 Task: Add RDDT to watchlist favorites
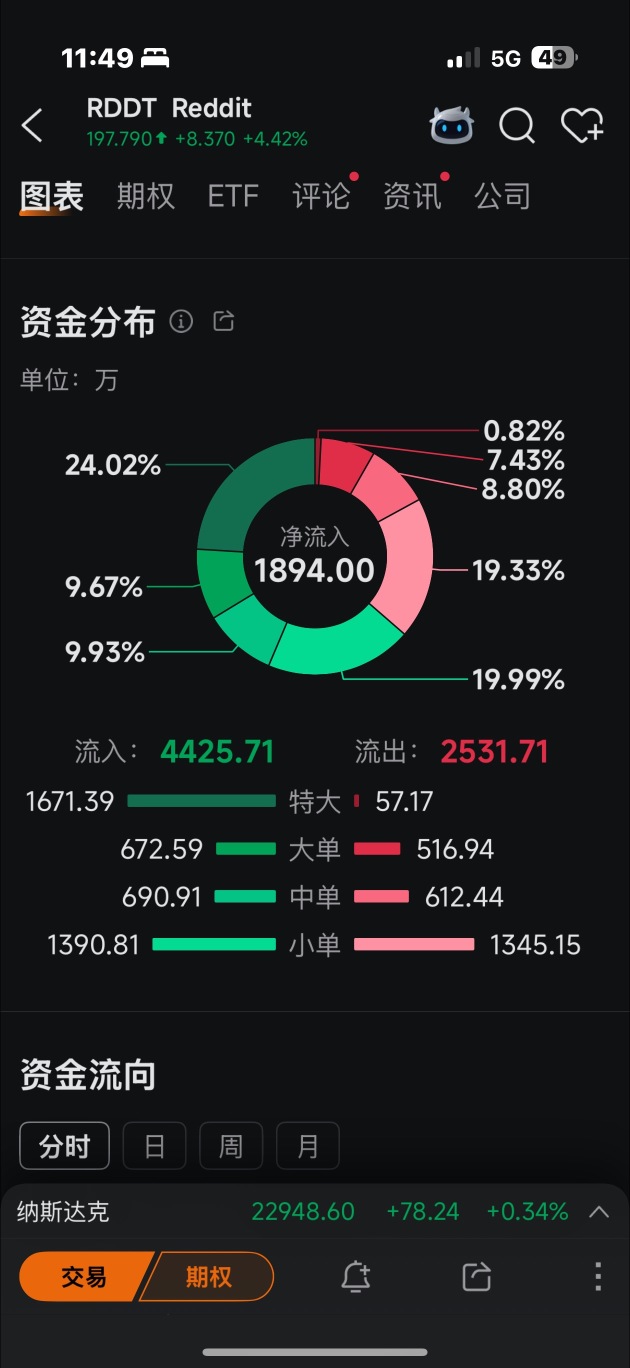pyautogui.click(x=582, y=126)
